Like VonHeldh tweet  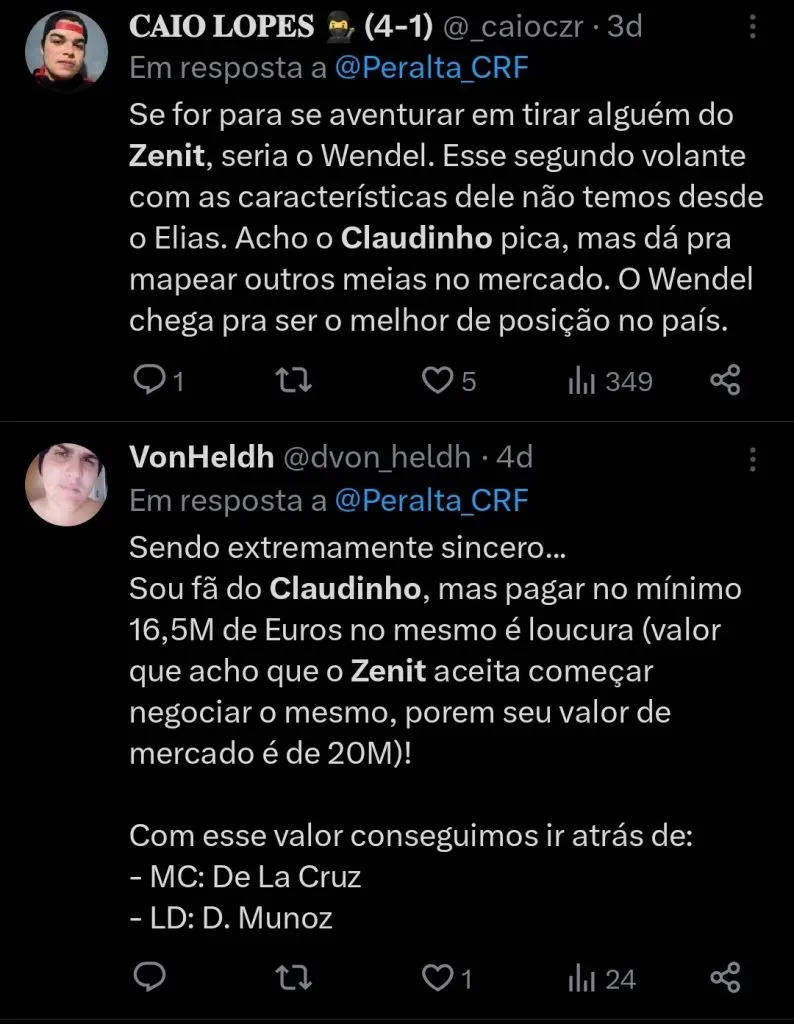437,977
